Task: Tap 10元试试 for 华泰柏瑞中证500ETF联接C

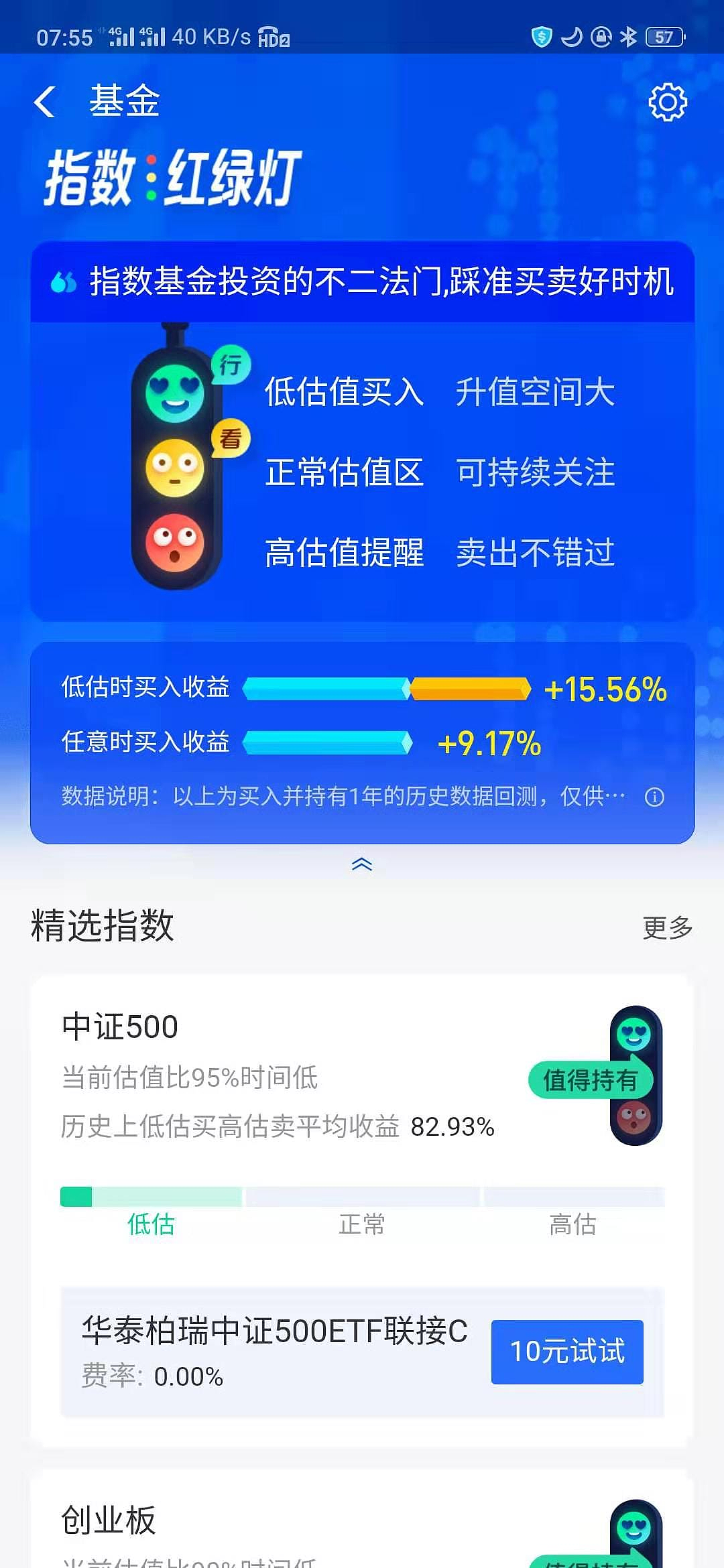Action: tap(567, 1352)
